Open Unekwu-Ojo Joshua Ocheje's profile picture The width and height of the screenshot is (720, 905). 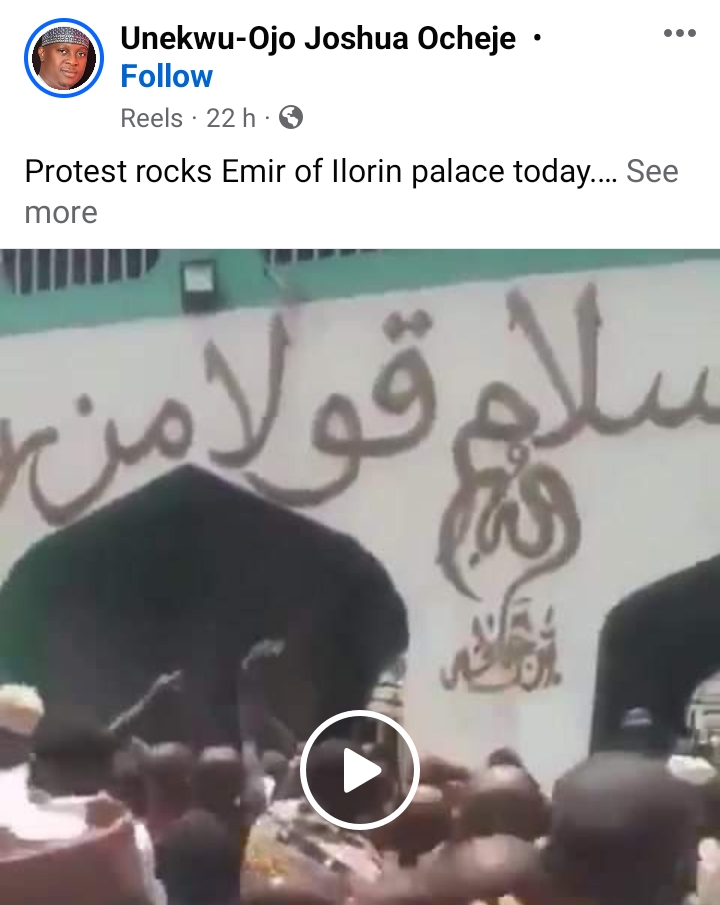coord(64,59)
